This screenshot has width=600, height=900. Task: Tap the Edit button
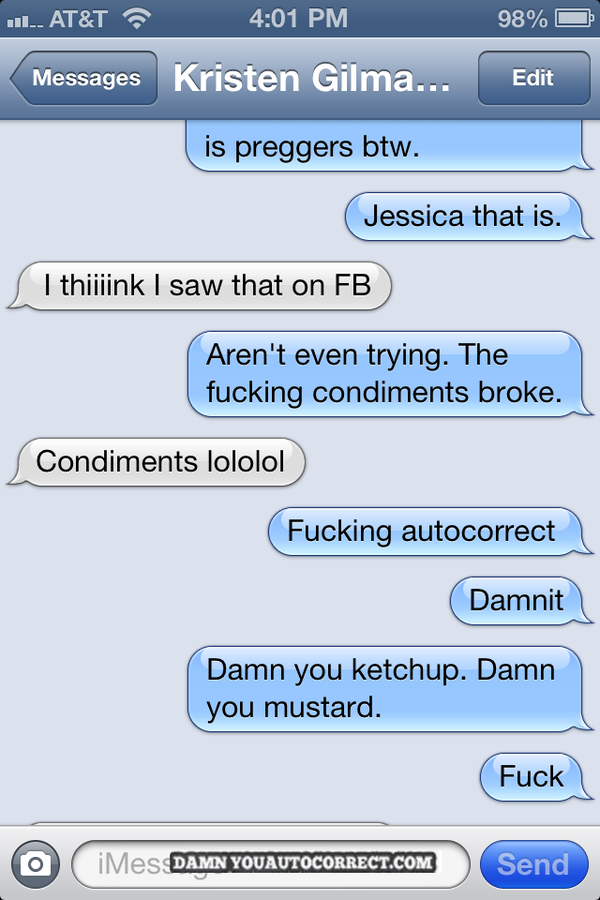[x=532, y=78]
